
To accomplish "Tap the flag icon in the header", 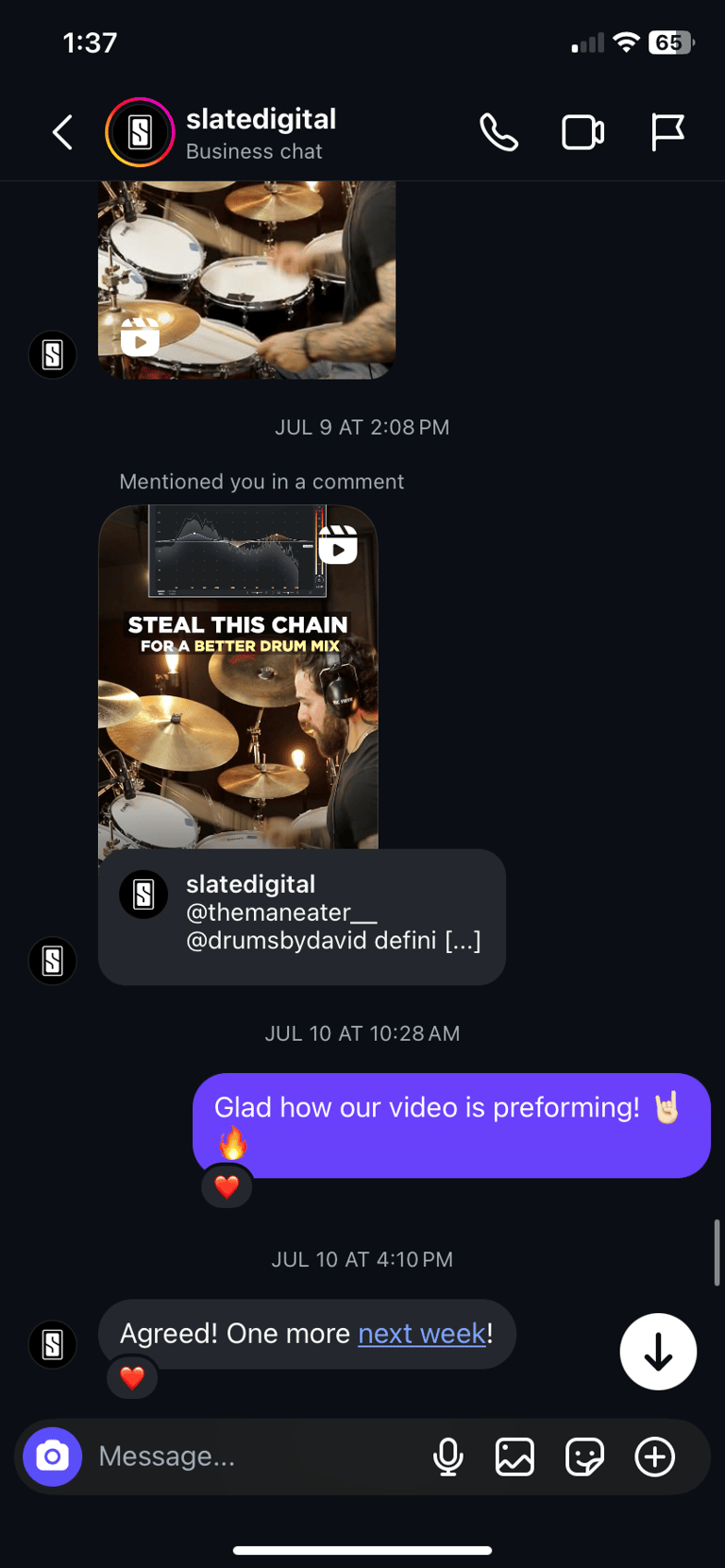I will coord(667,132).
